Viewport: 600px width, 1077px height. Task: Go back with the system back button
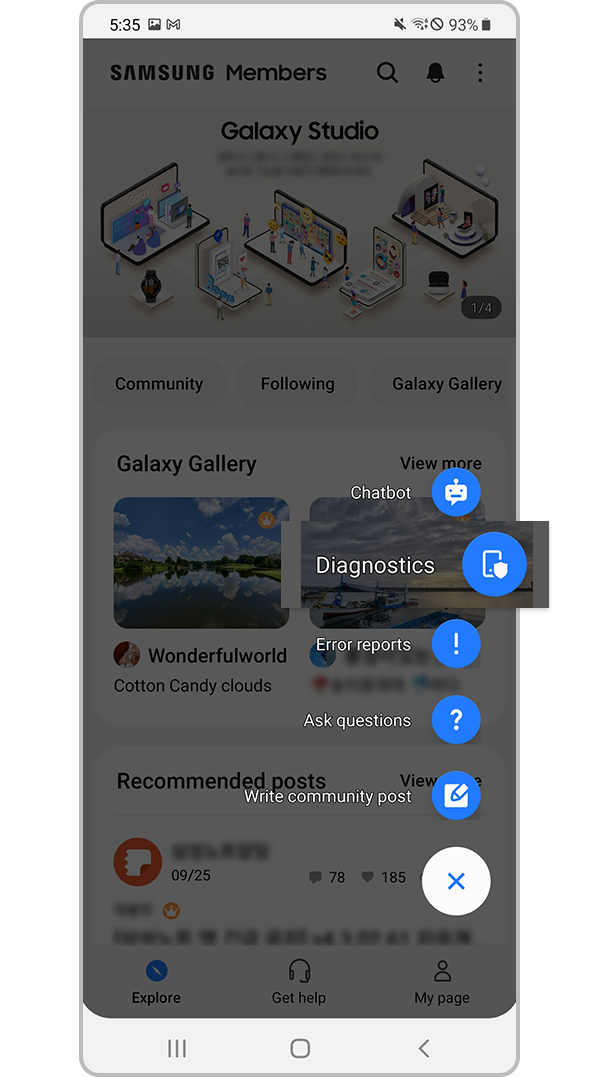(424, 1047)
